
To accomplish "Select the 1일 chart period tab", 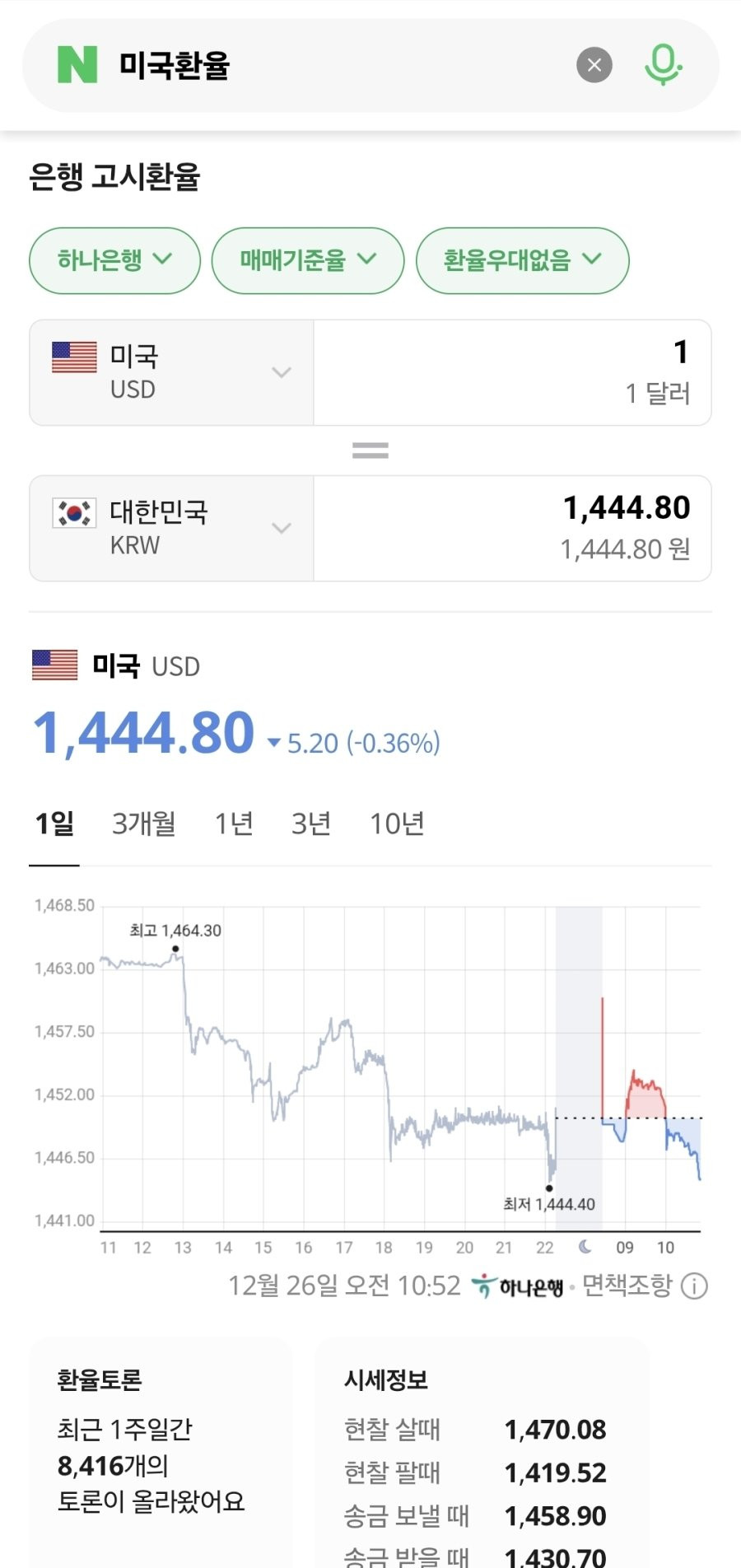I will point(54,824).
